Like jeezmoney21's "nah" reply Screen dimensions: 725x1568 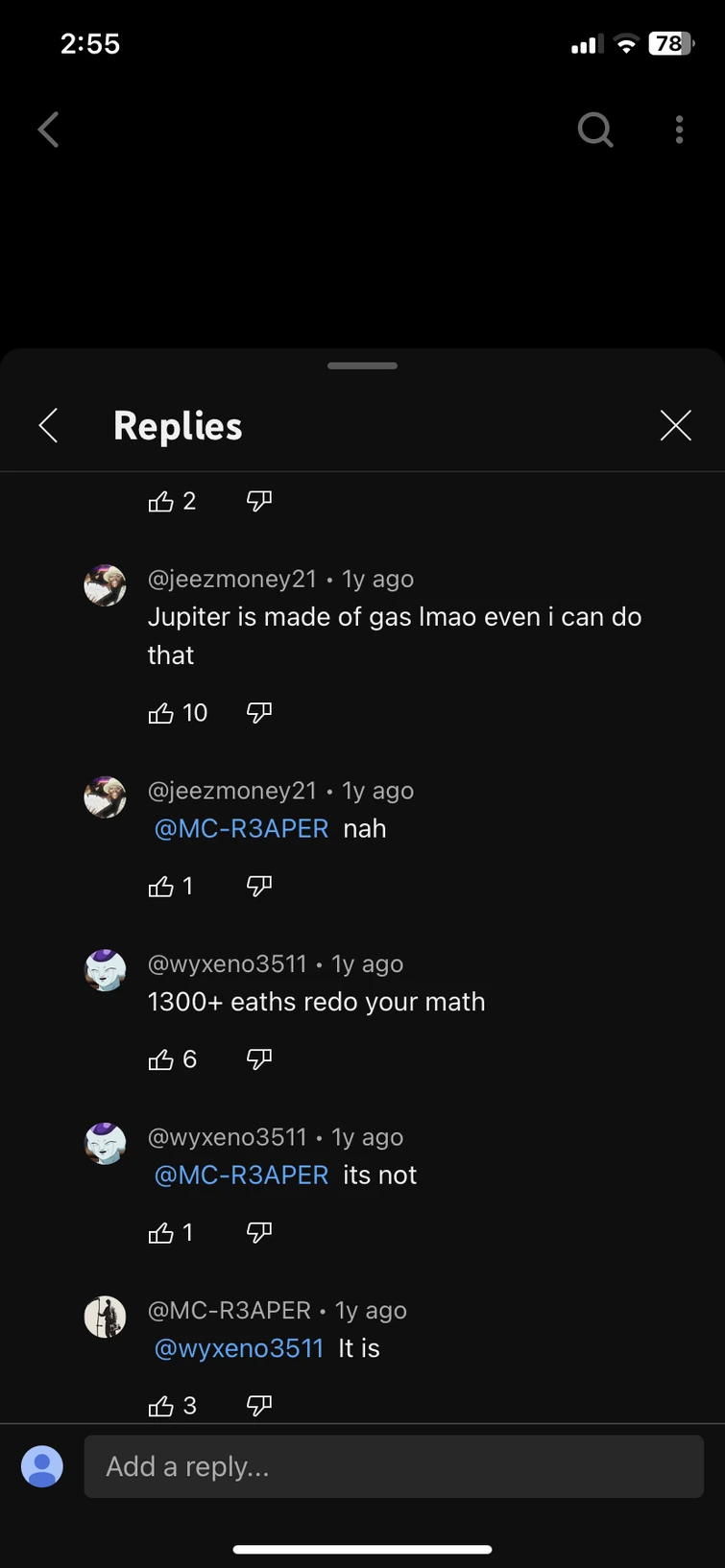coord(161,887)
